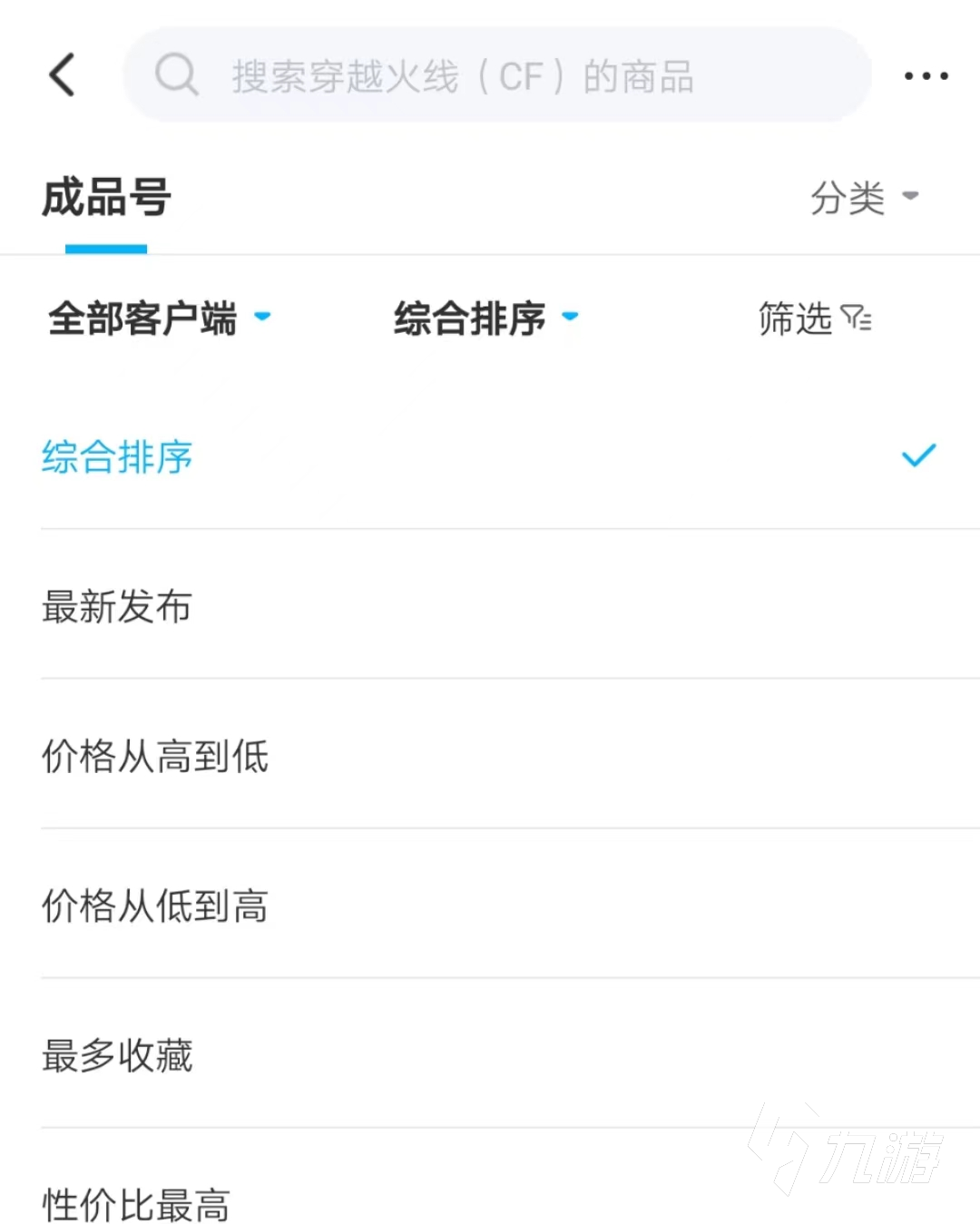
Task: Open the 全部客户端 dropdown
Action: coord(160,318)
